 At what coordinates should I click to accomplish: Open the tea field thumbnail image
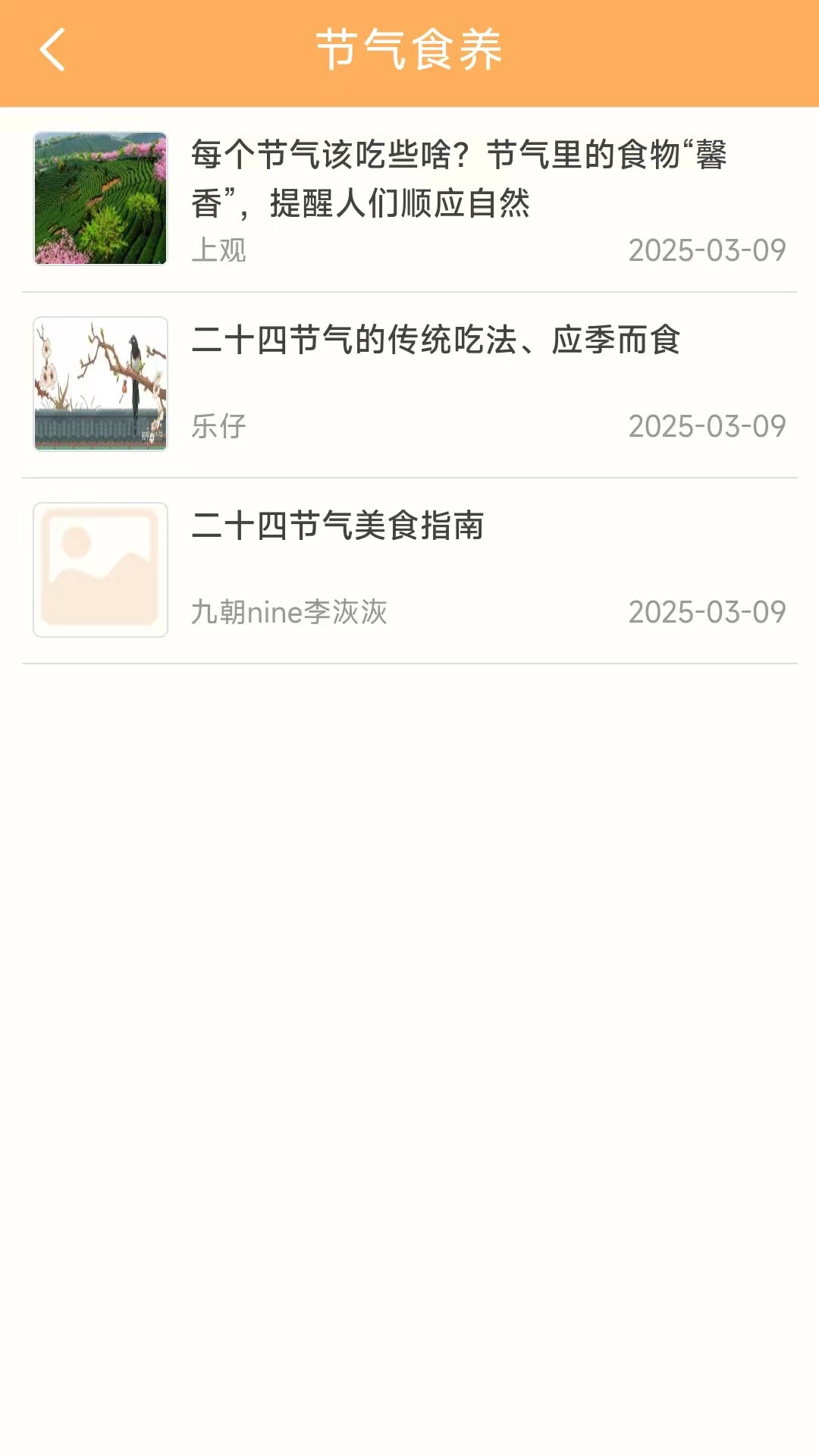(100, 197)
